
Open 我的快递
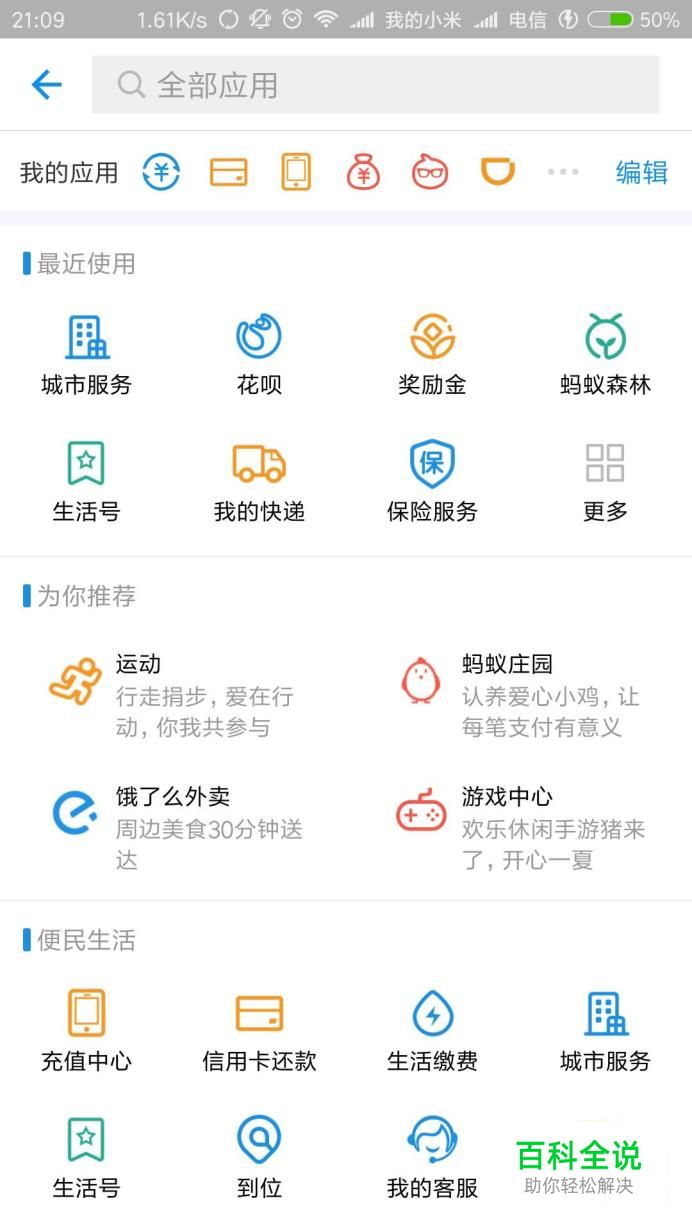(x=259, y=482)
